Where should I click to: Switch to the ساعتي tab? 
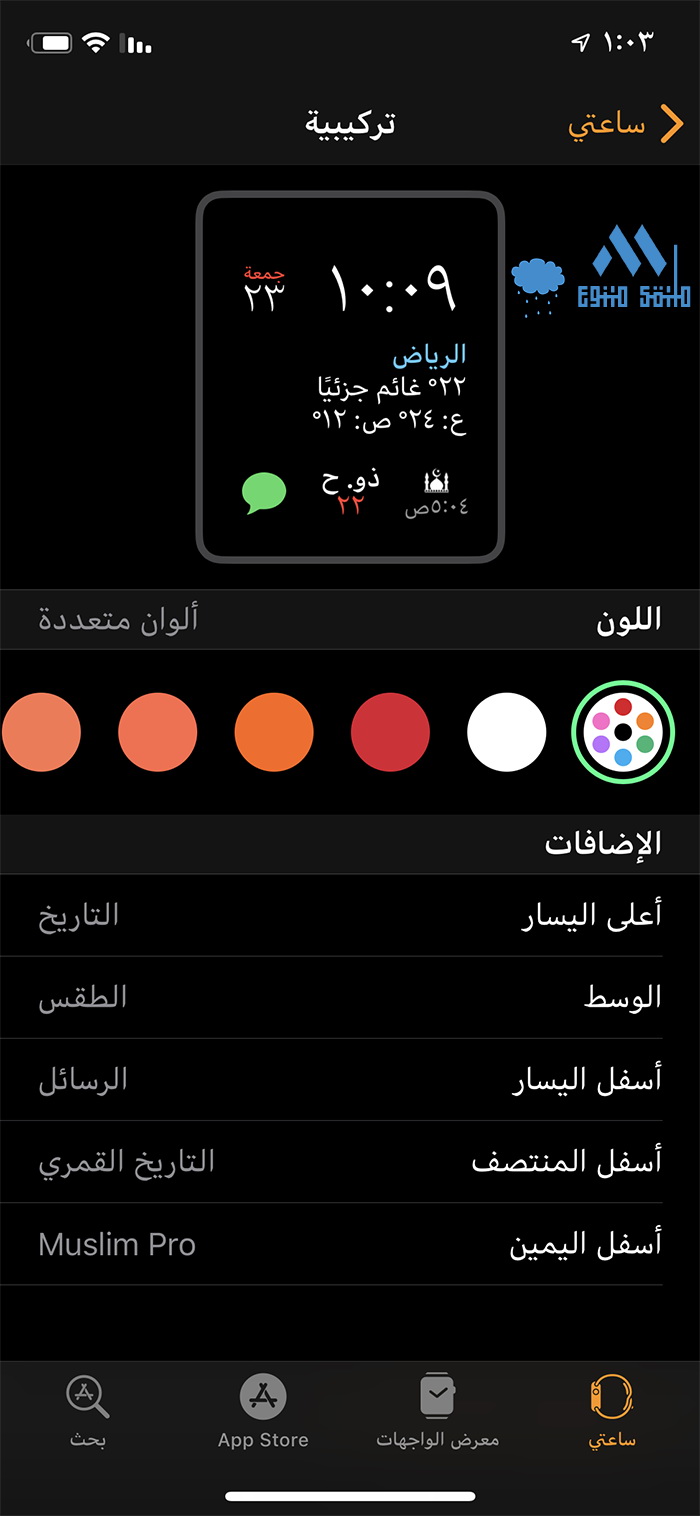click(x=612, y=1411)
